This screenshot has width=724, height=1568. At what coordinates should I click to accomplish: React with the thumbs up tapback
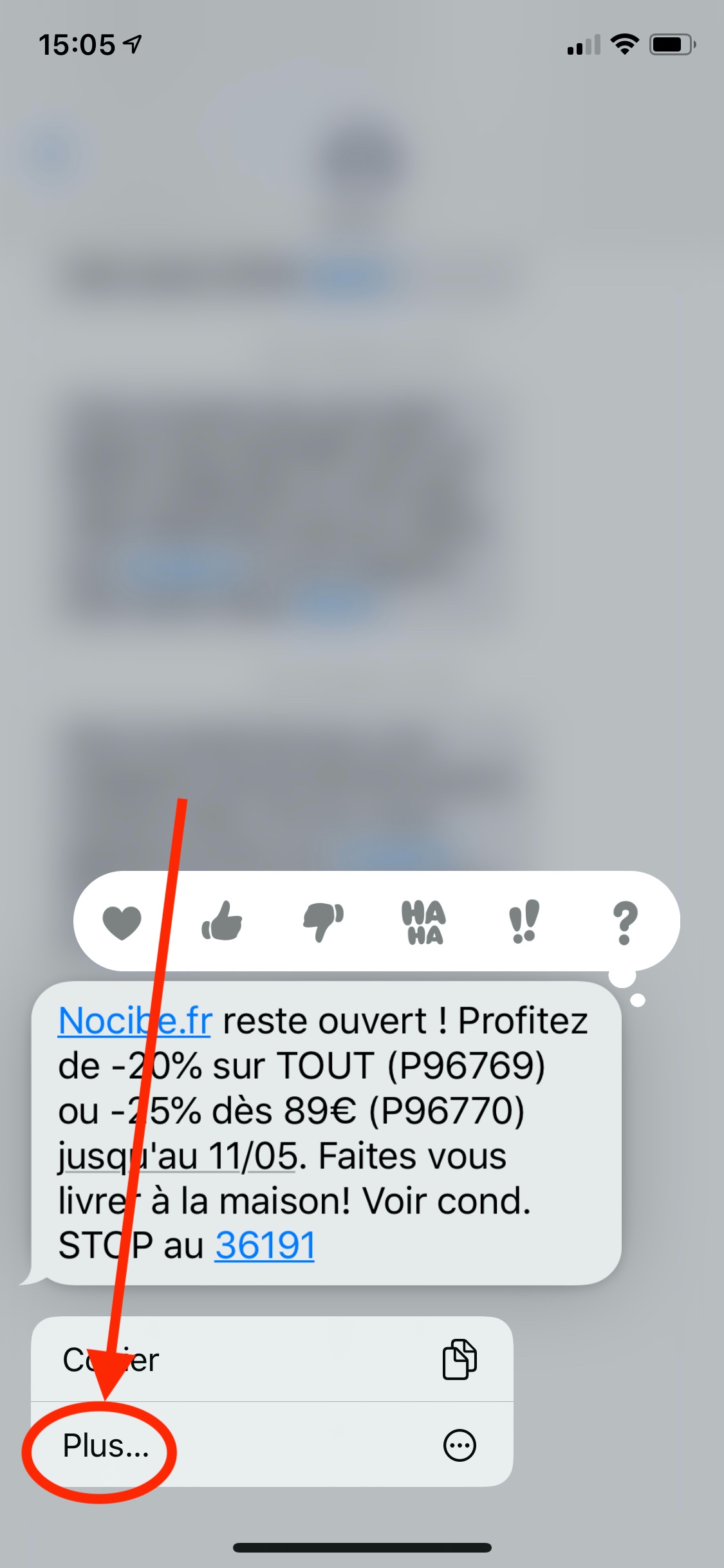point(222,920)
